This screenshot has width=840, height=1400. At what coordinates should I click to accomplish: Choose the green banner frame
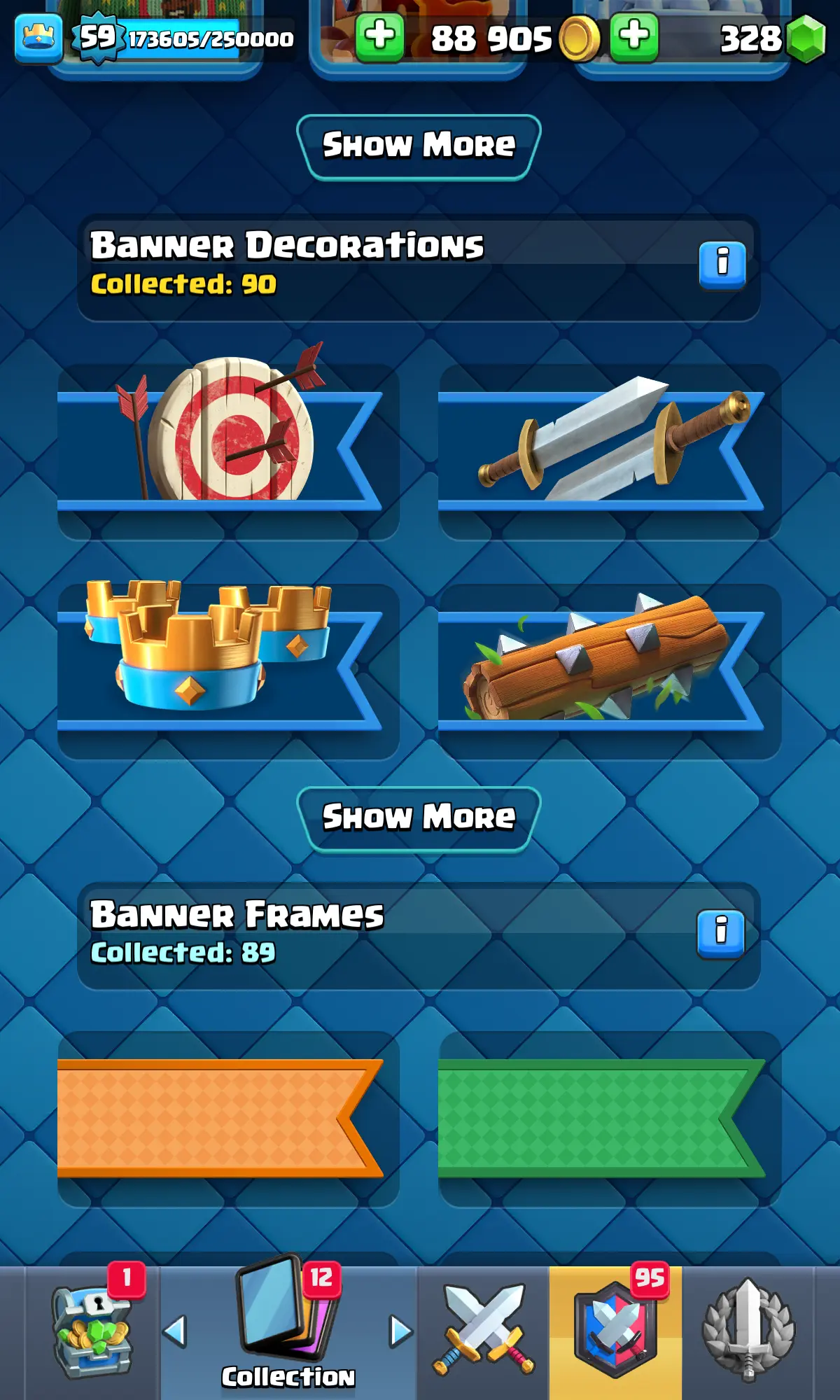point(609,1118)
